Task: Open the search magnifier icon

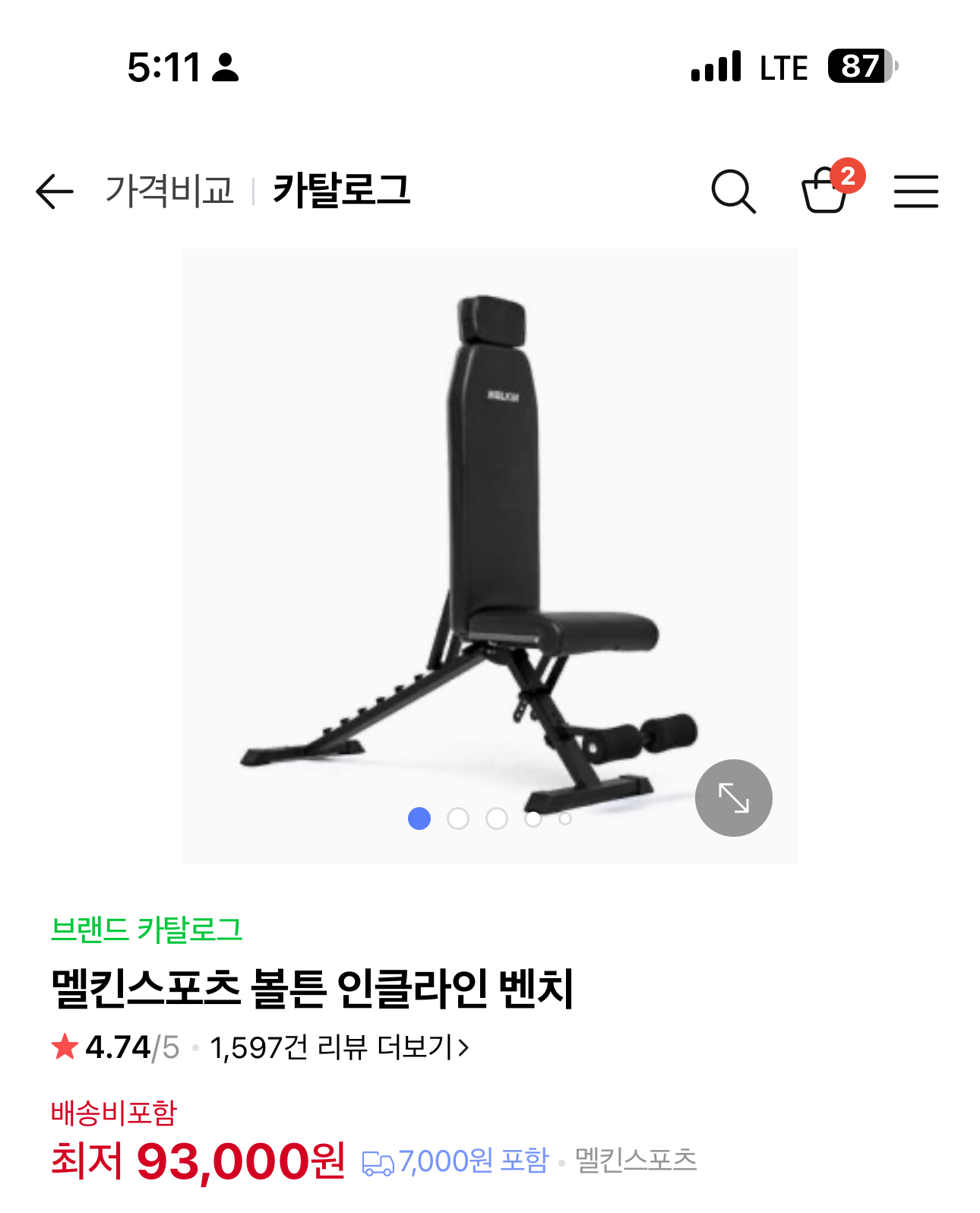Action: click(x=733, y=191)
